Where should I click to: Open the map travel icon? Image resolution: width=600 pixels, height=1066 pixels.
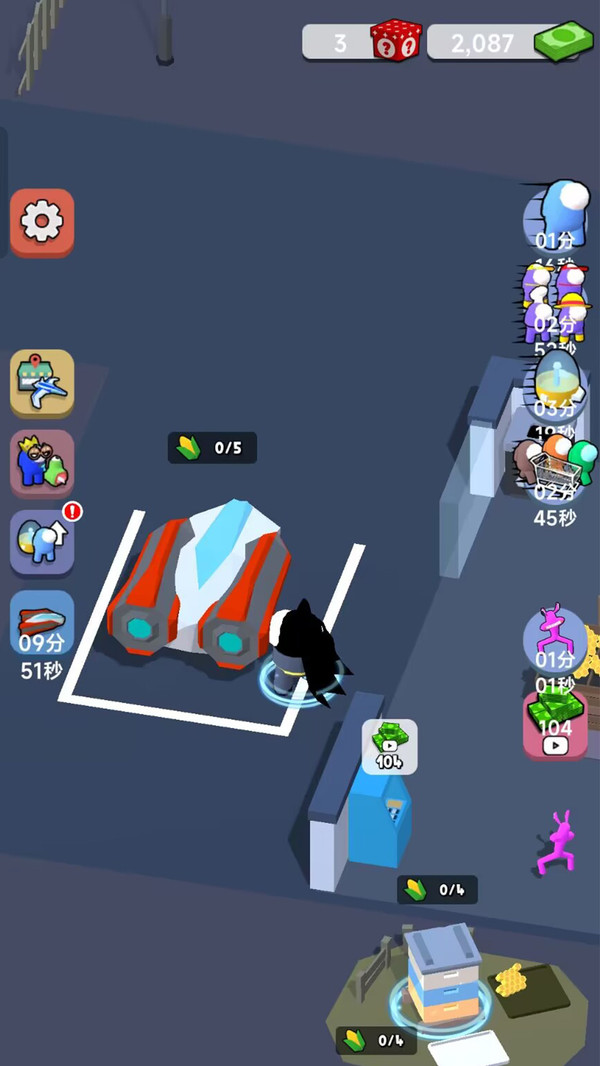(x=42, y=382)
